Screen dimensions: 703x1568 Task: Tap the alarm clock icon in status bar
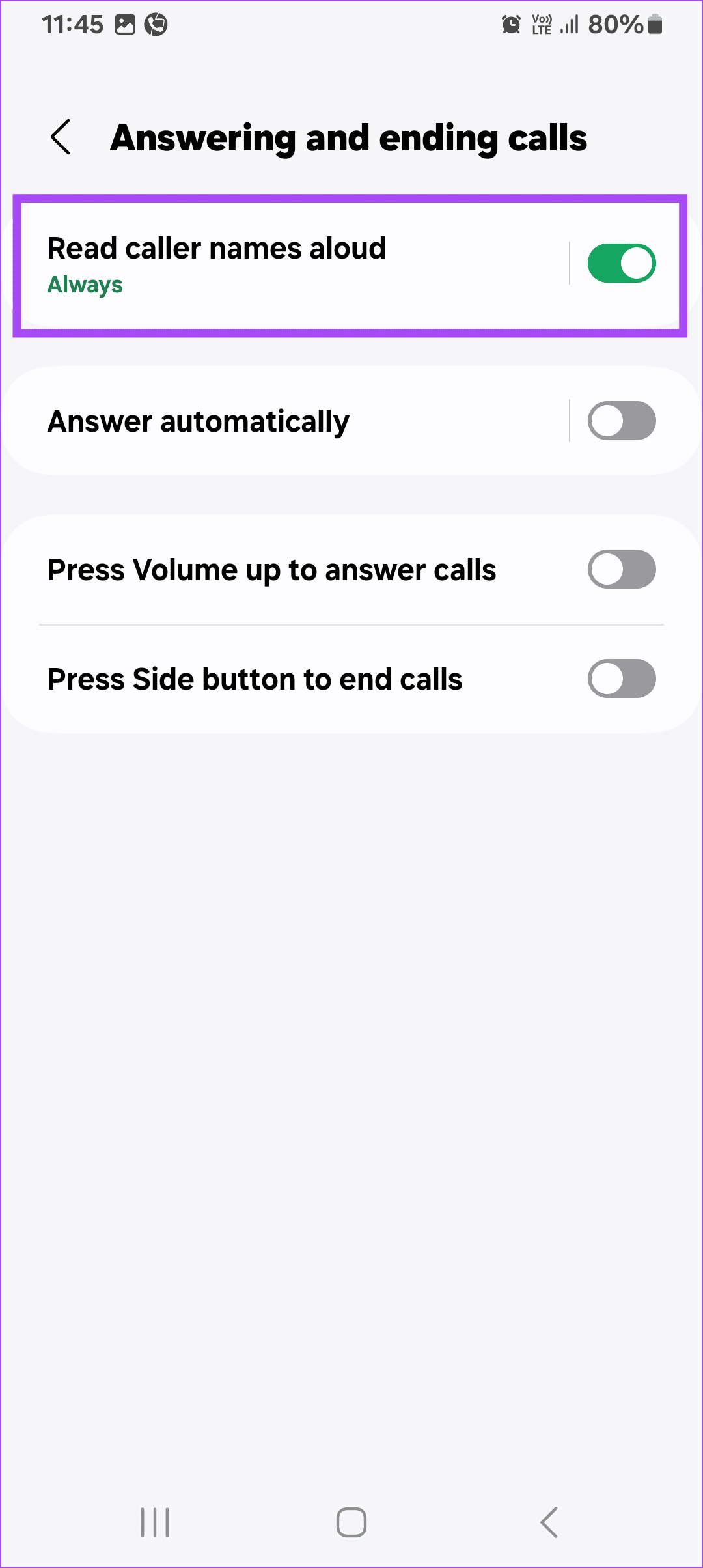pyautogui.click(x=512, y=25)
